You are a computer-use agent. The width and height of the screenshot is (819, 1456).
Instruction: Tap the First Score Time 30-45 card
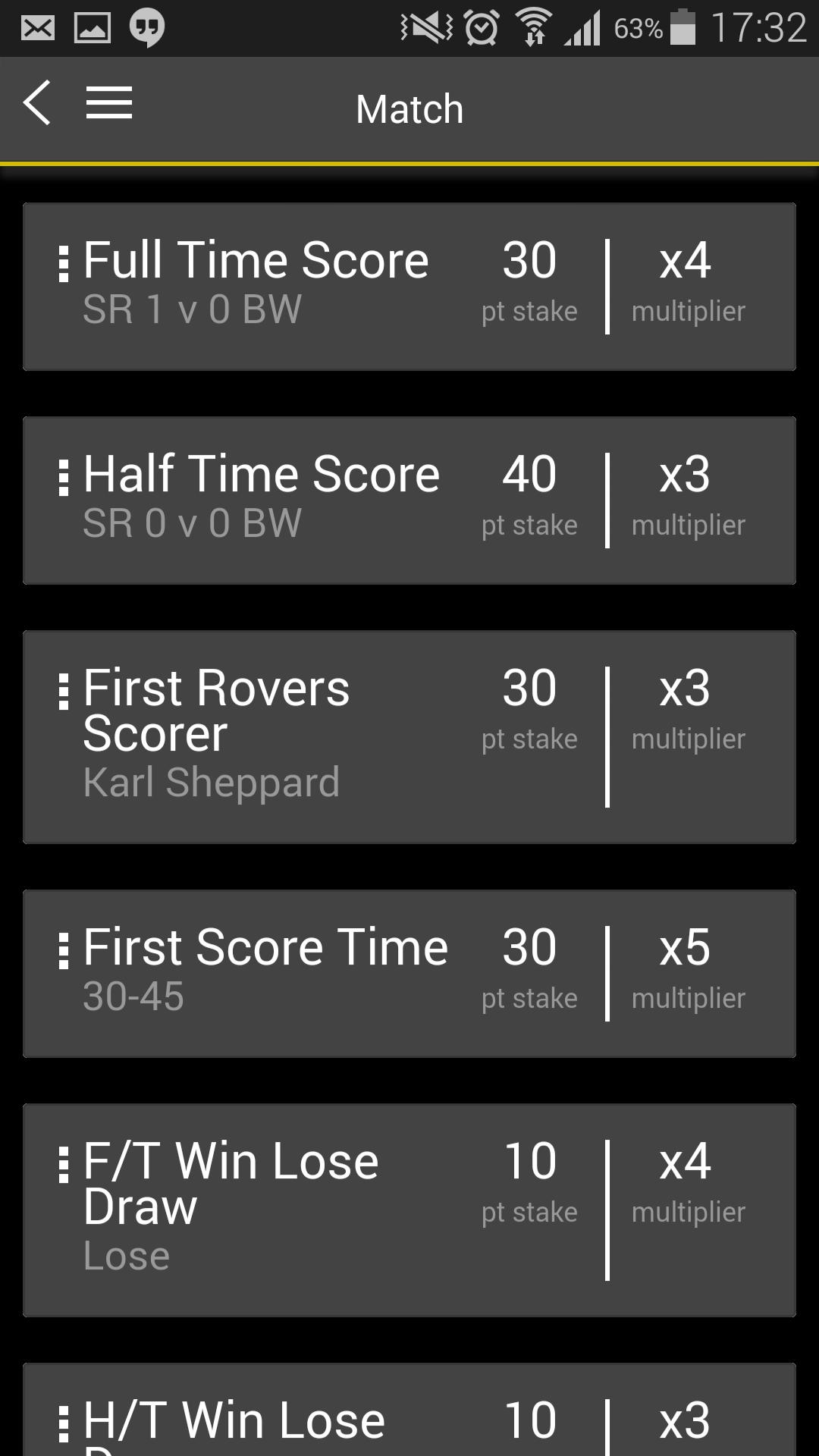pyautogui.click(x=409, y=974)
